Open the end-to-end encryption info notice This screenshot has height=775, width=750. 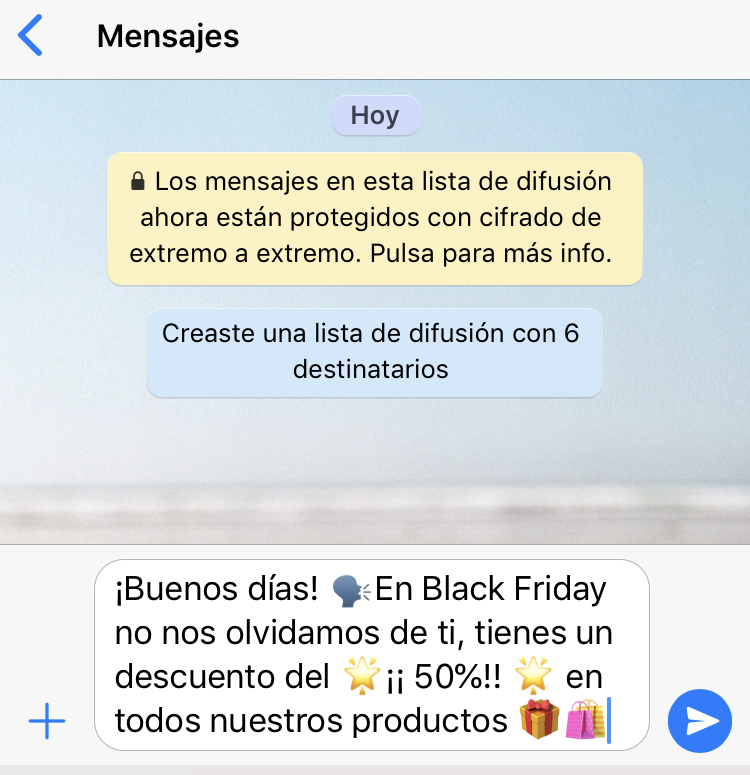374,218
